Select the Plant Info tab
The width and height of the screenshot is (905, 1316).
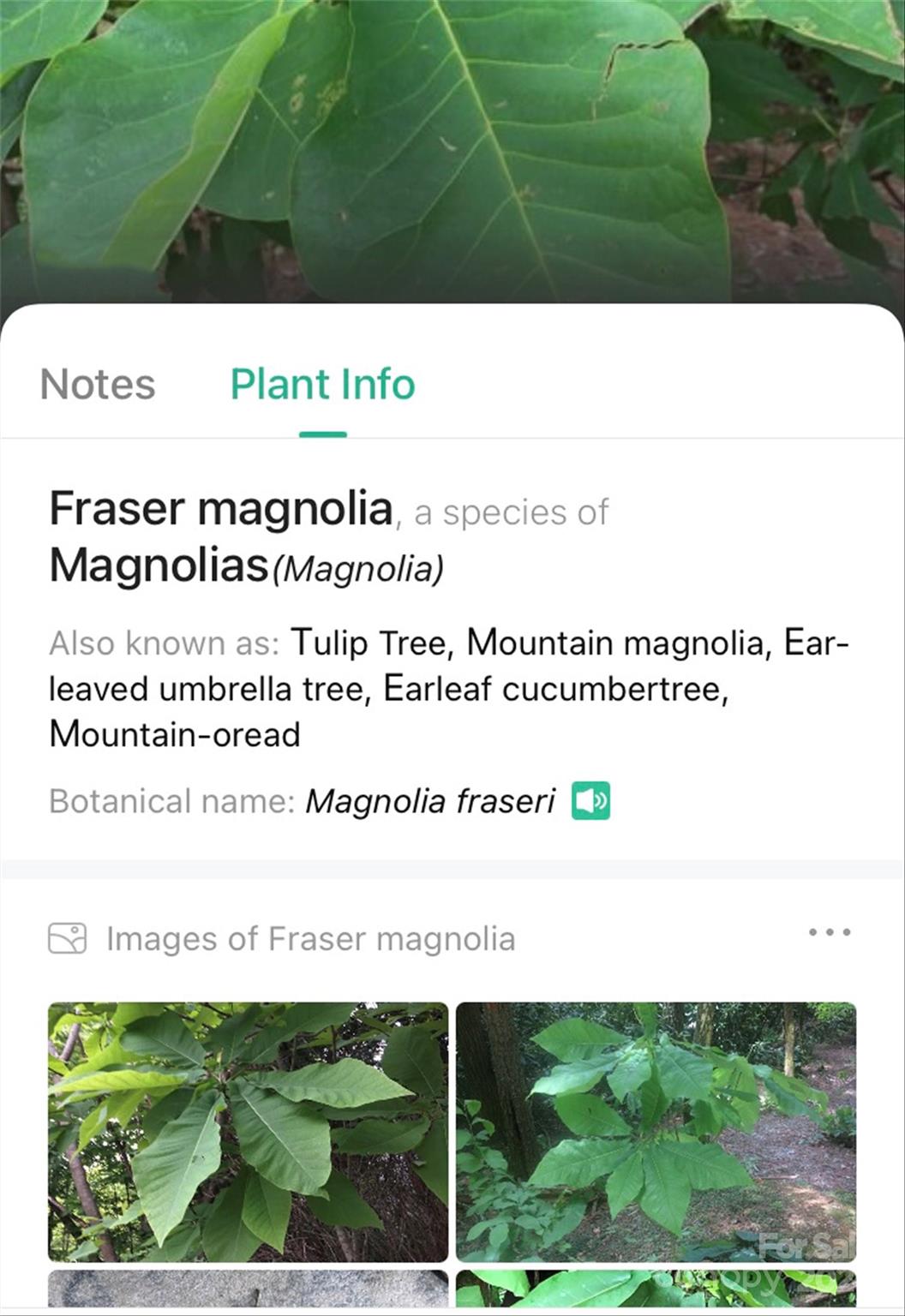coord(322,384)
